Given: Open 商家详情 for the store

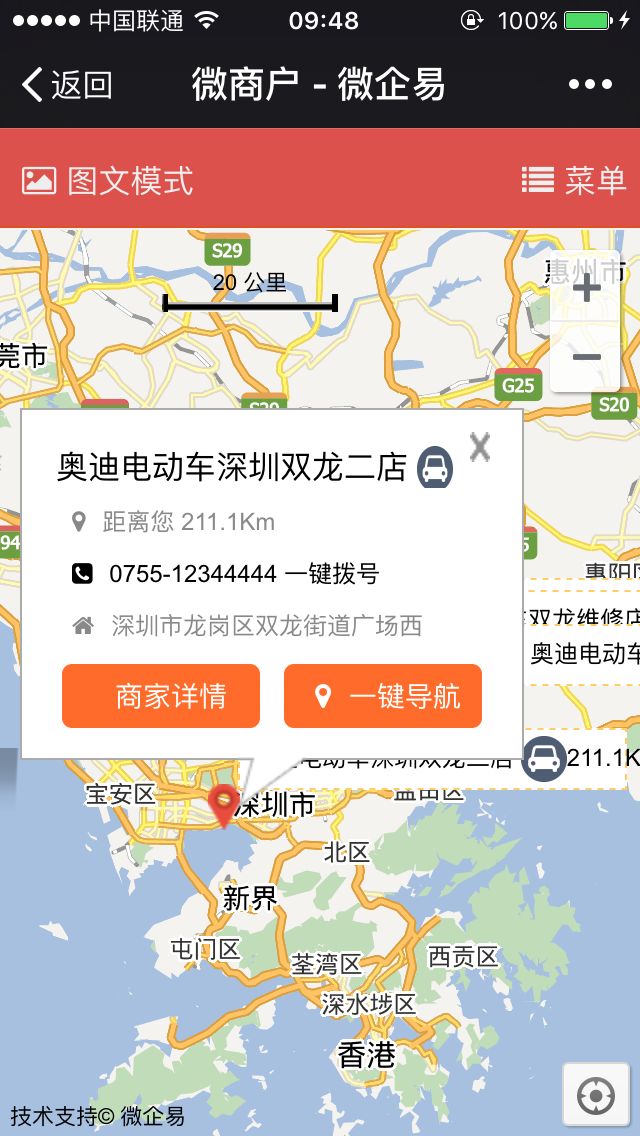Looking at the screenshot, I should [161, 696].
